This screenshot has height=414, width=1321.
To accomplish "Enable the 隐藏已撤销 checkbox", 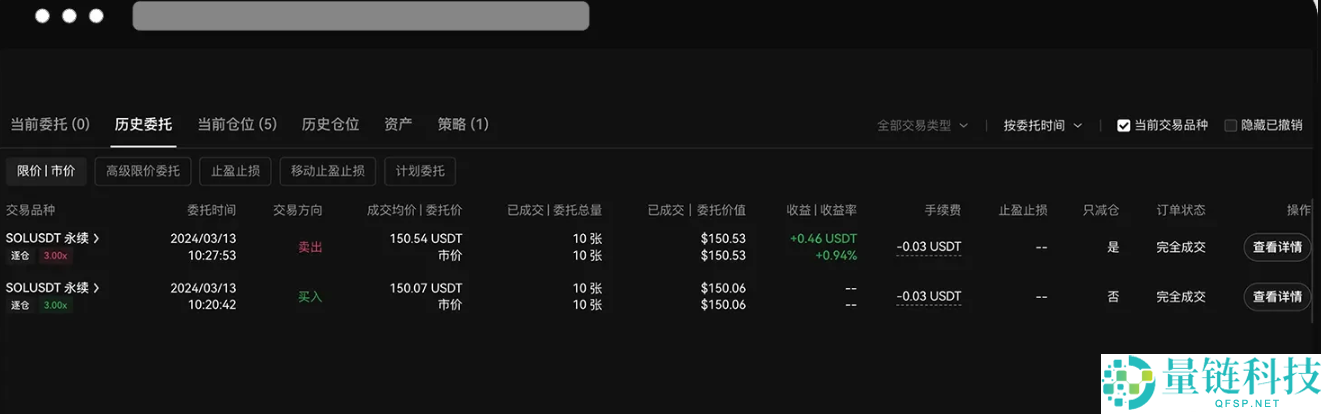I will click(1231, 126).
